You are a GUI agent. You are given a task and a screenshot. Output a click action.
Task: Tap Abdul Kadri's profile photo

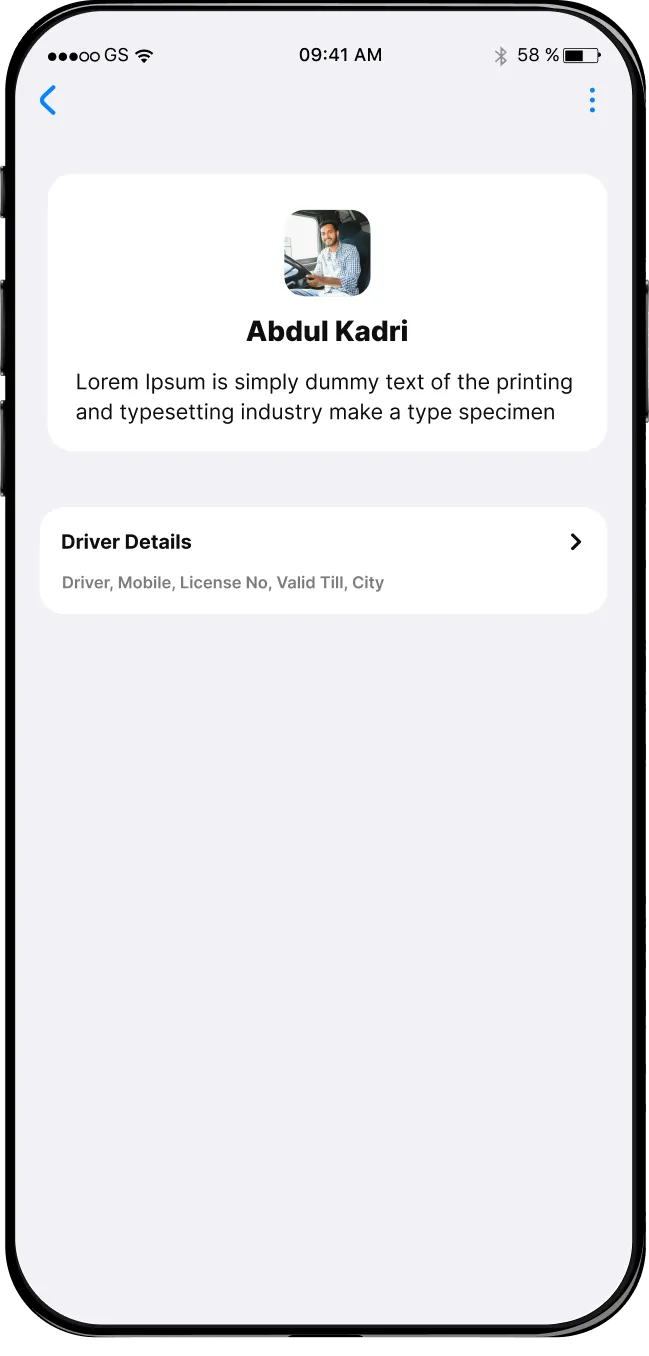(x=327, y=253)
